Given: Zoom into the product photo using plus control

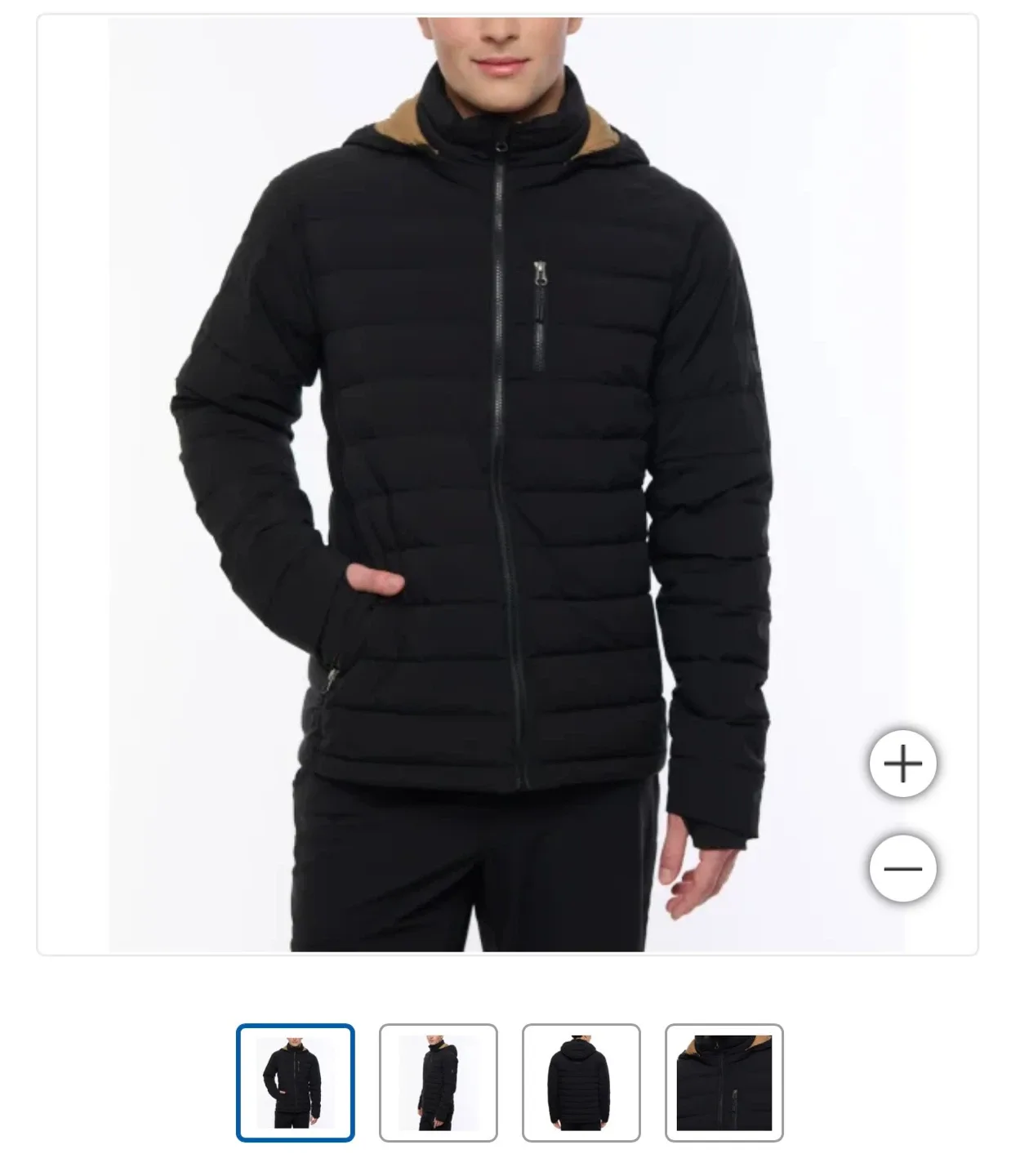Looking at the screenshot, I should [x=902, y=763].
